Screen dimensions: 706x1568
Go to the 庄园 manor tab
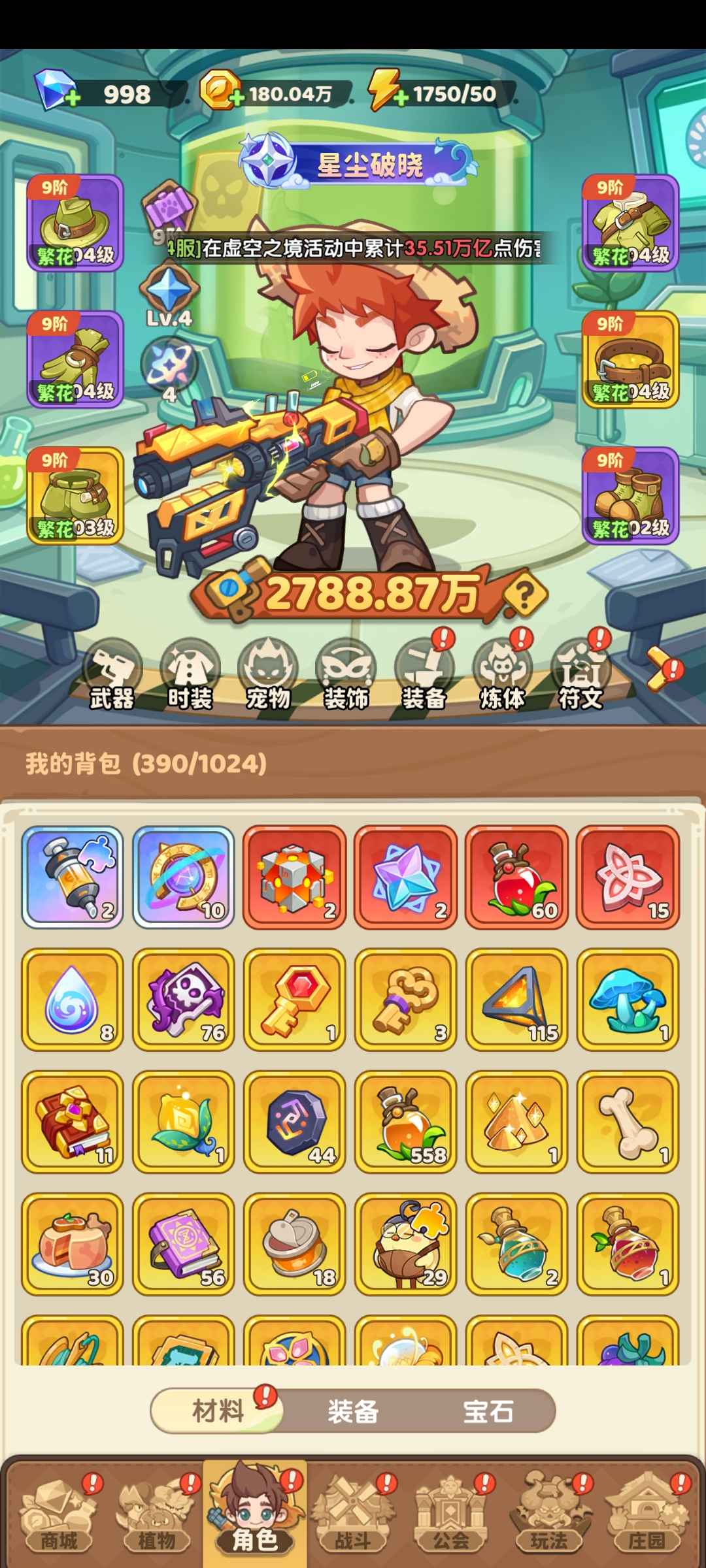pyautogui.click(x=647, y=1516)
